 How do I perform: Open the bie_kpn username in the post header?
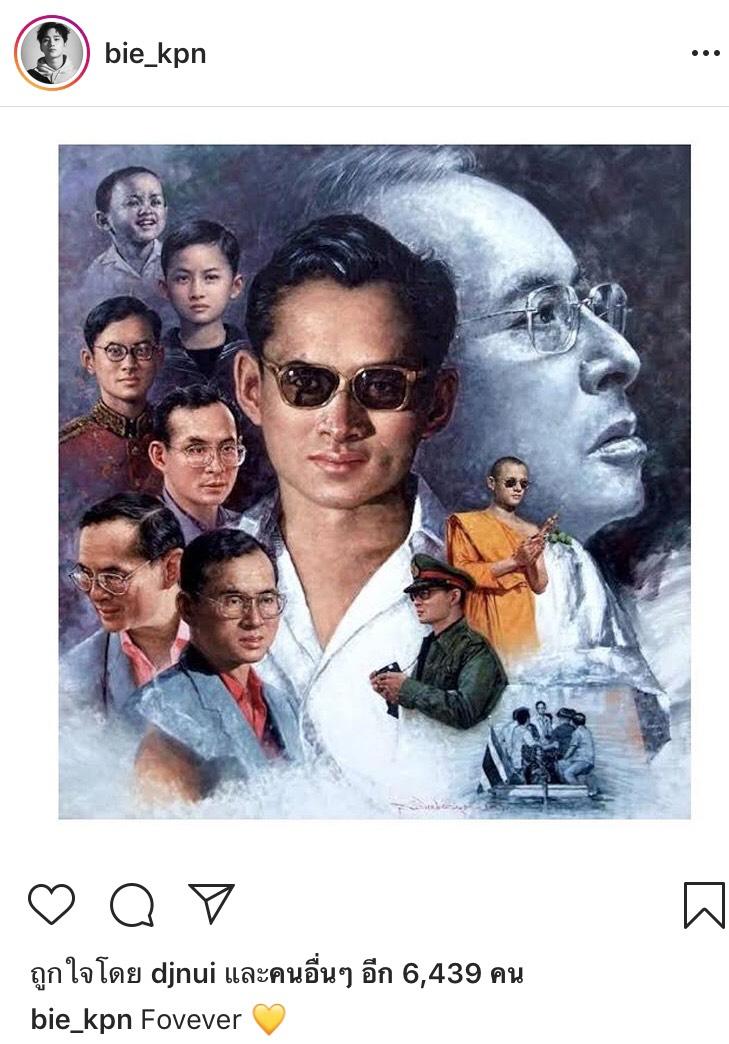tap(155, 53)
